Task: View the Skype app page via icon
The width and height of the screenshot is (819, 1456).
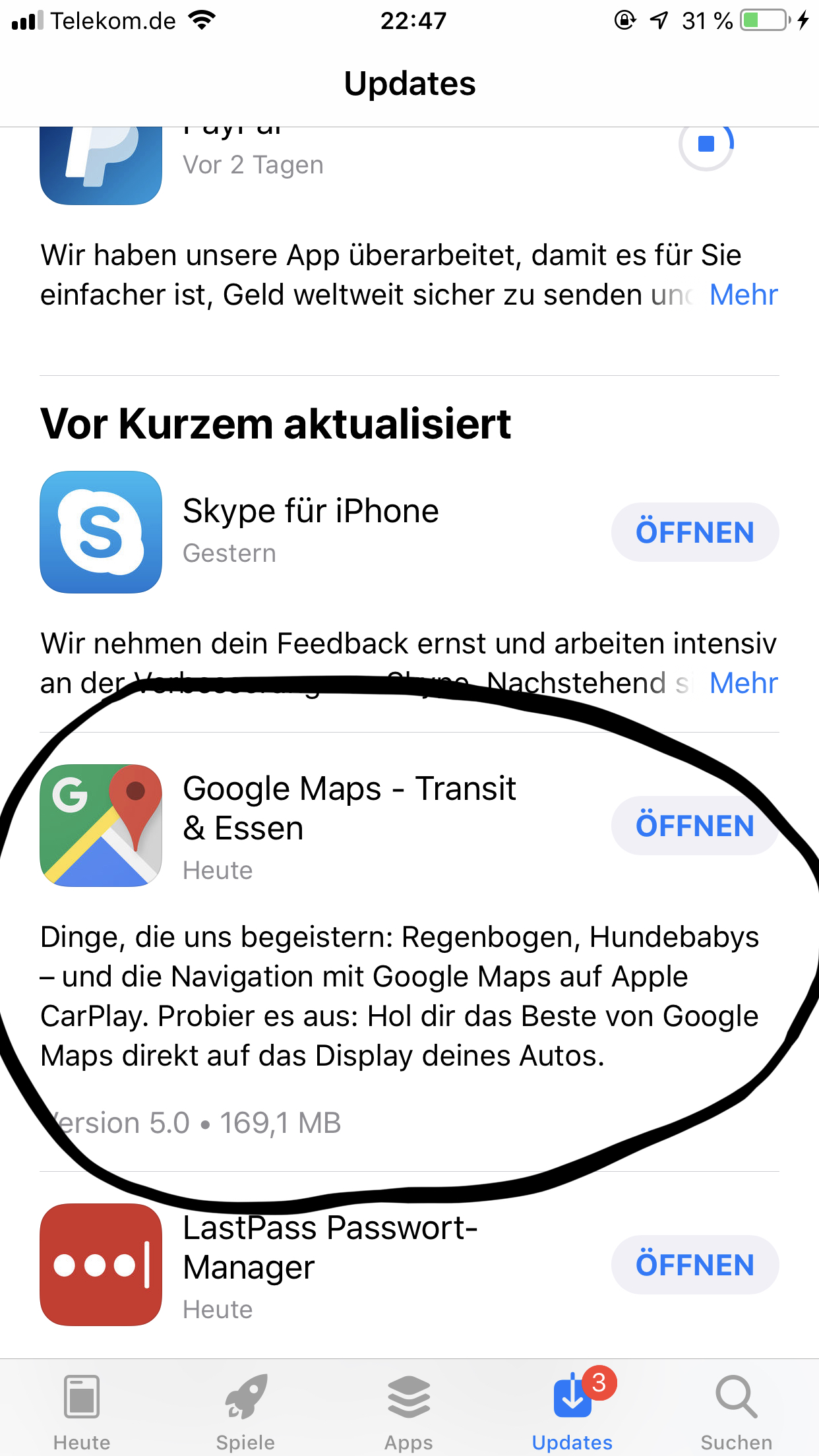Action: [x=101, y=532]
